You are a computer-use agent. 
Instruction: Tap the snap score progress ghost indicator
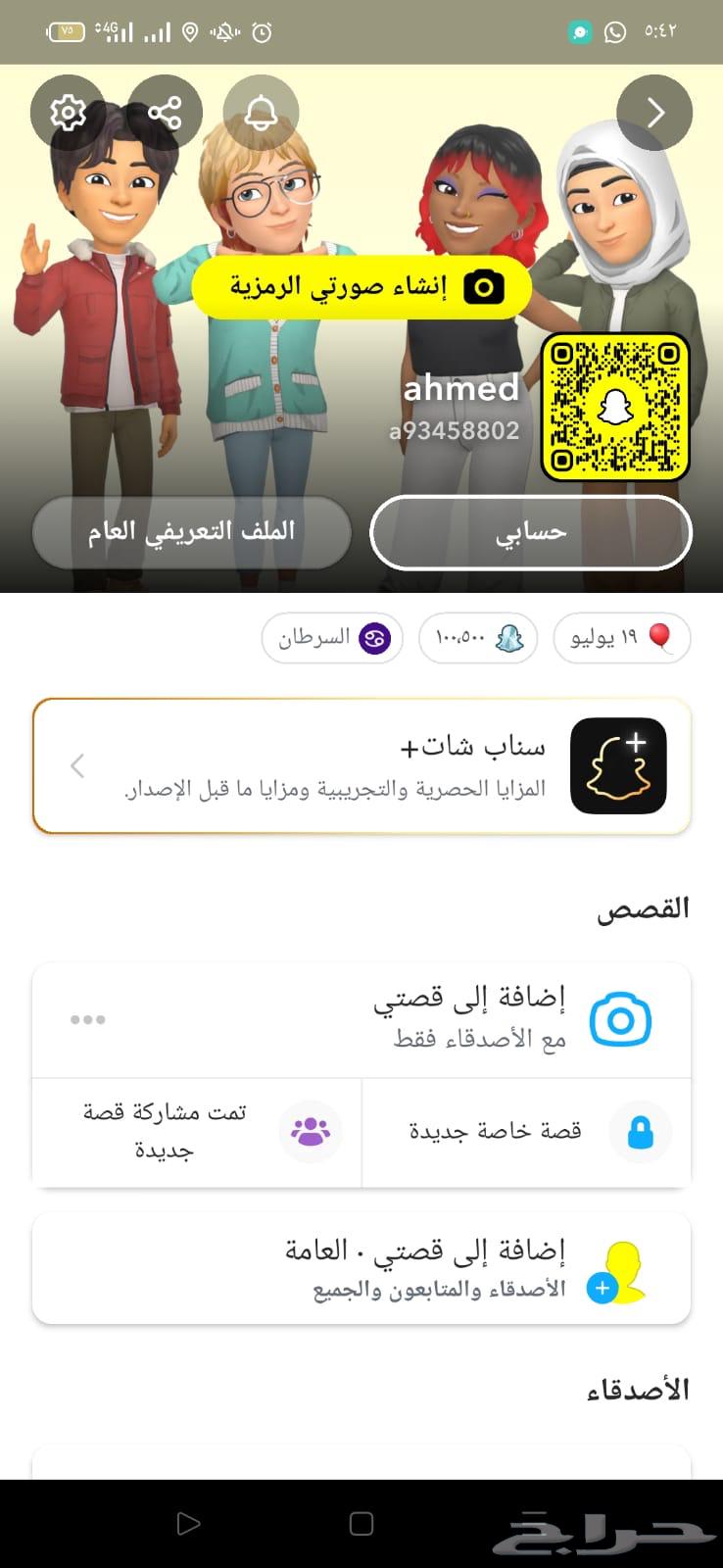click(x=508, y=637)
